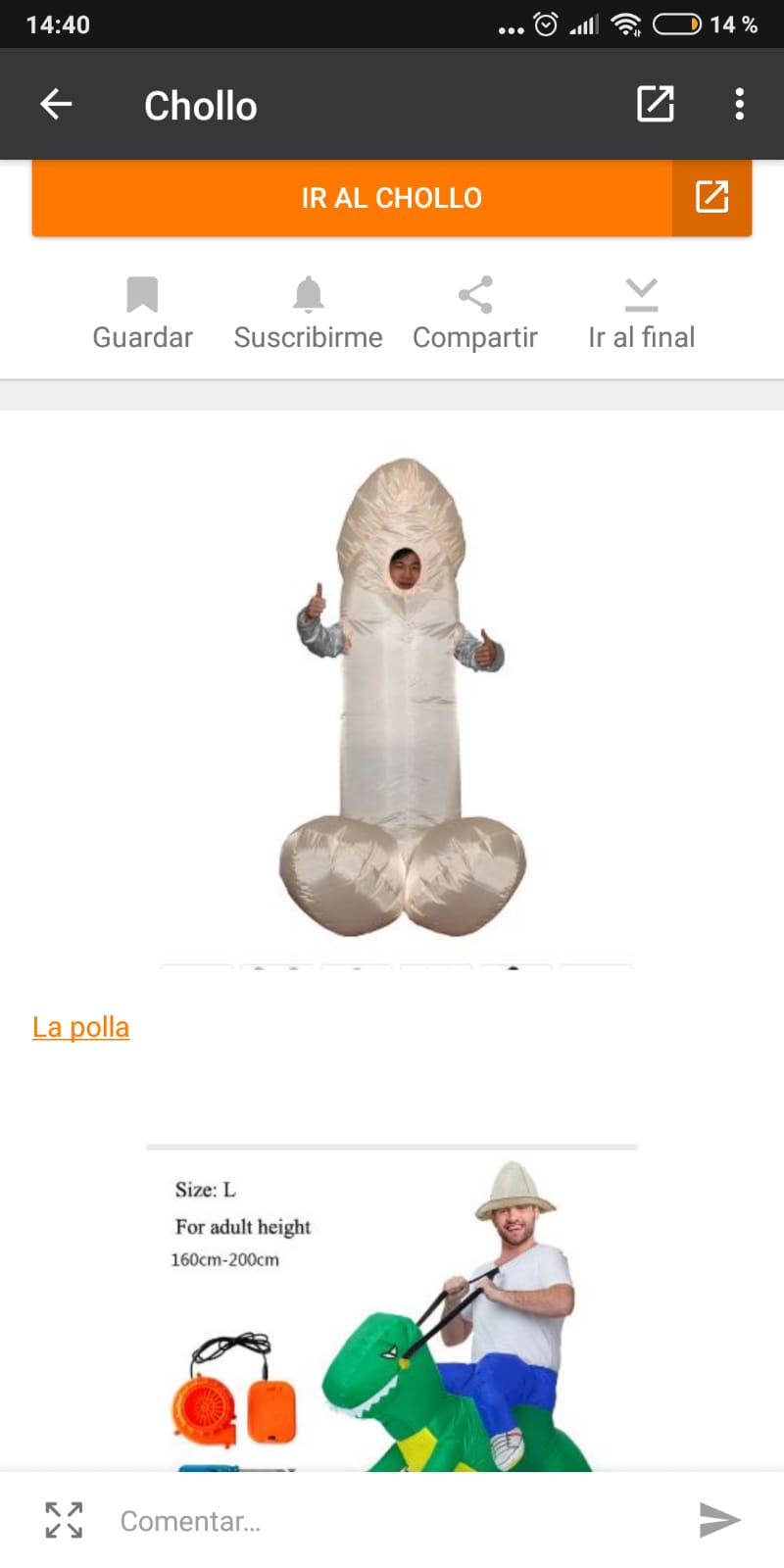This screenshot has width=784, height=1568.
Task: Open the La polla link
Action: 81,1027
